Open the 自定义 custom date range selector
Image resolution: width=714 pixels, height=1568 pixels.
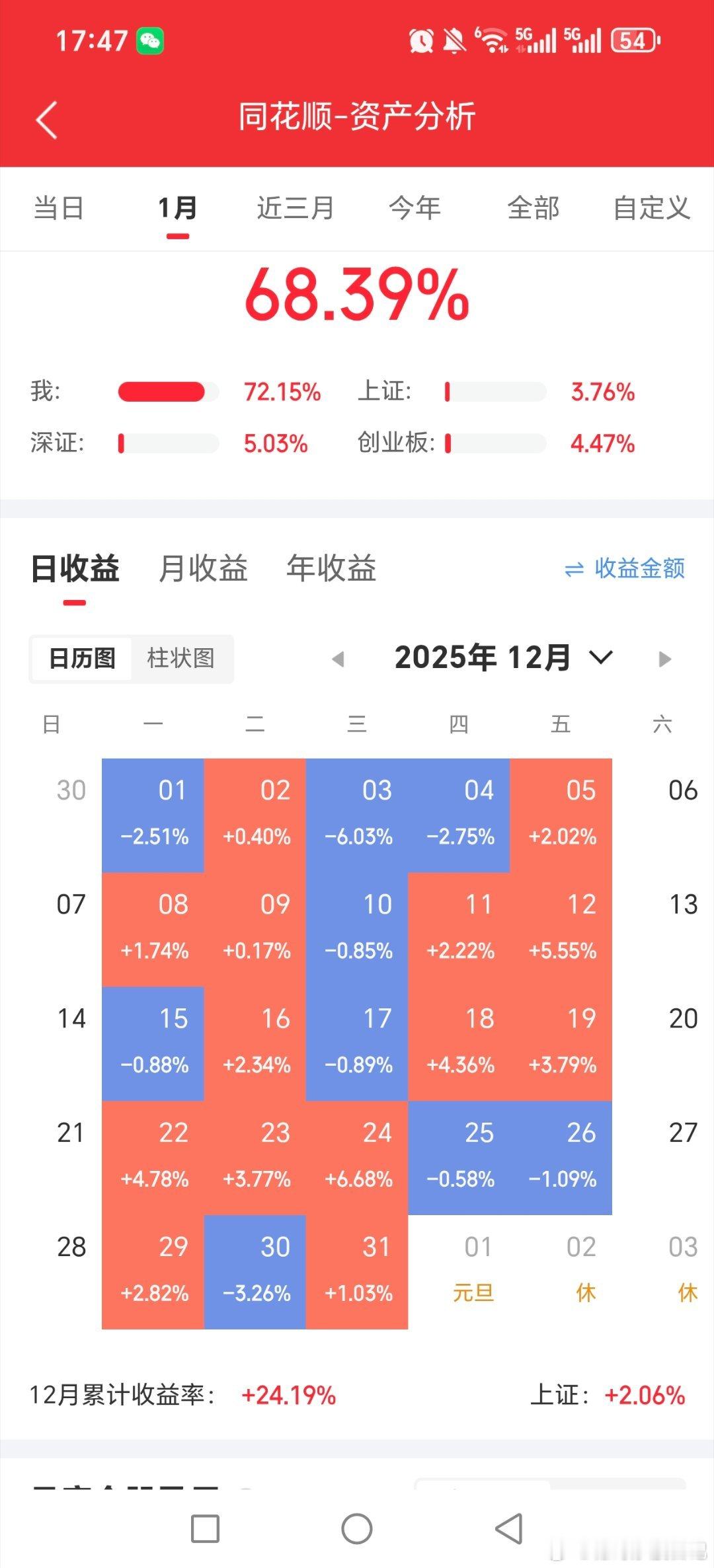(x=652, y=208)
